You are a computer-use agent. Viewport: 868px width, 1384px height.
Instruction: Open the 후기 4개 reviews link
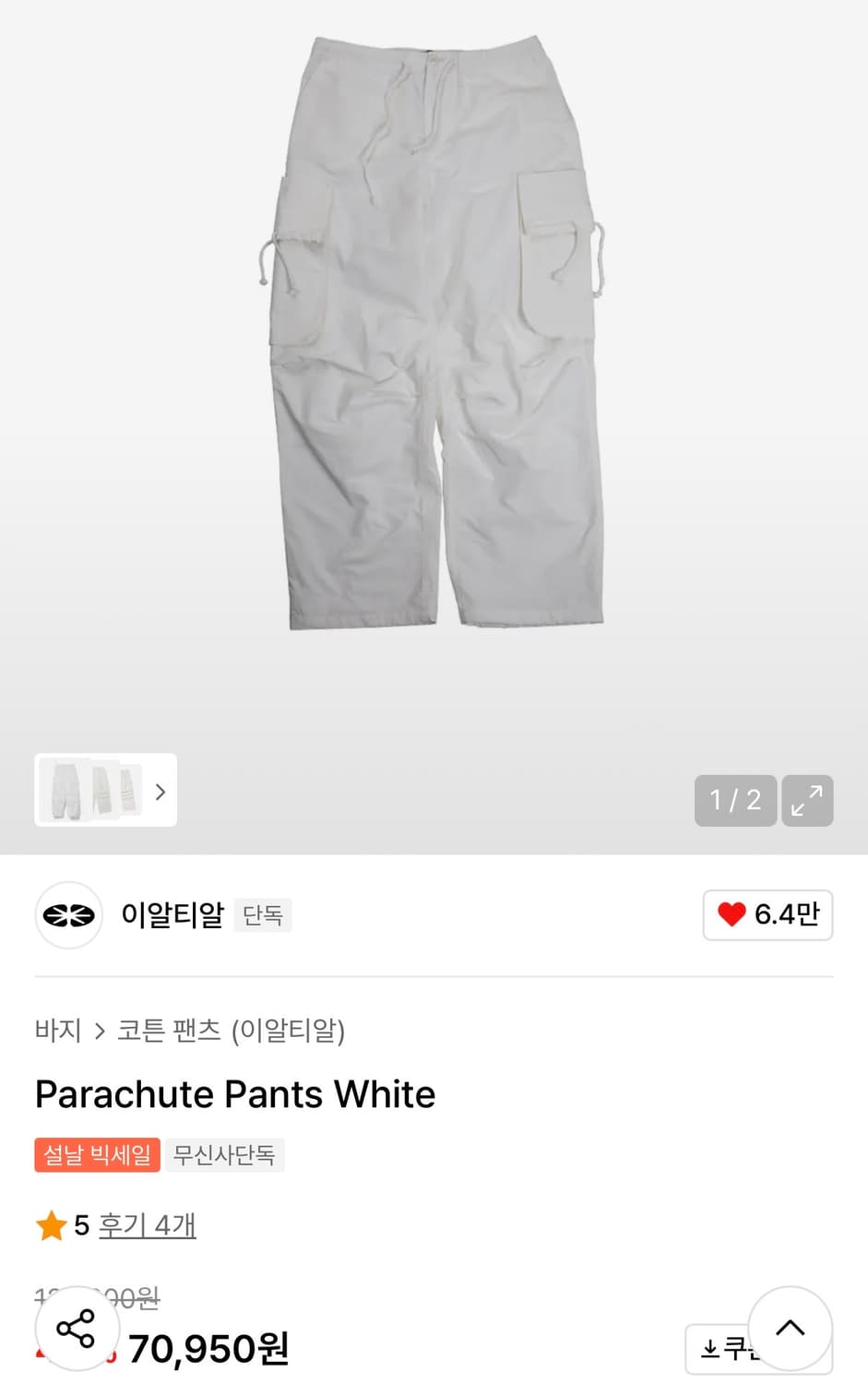coord(147,1226)
